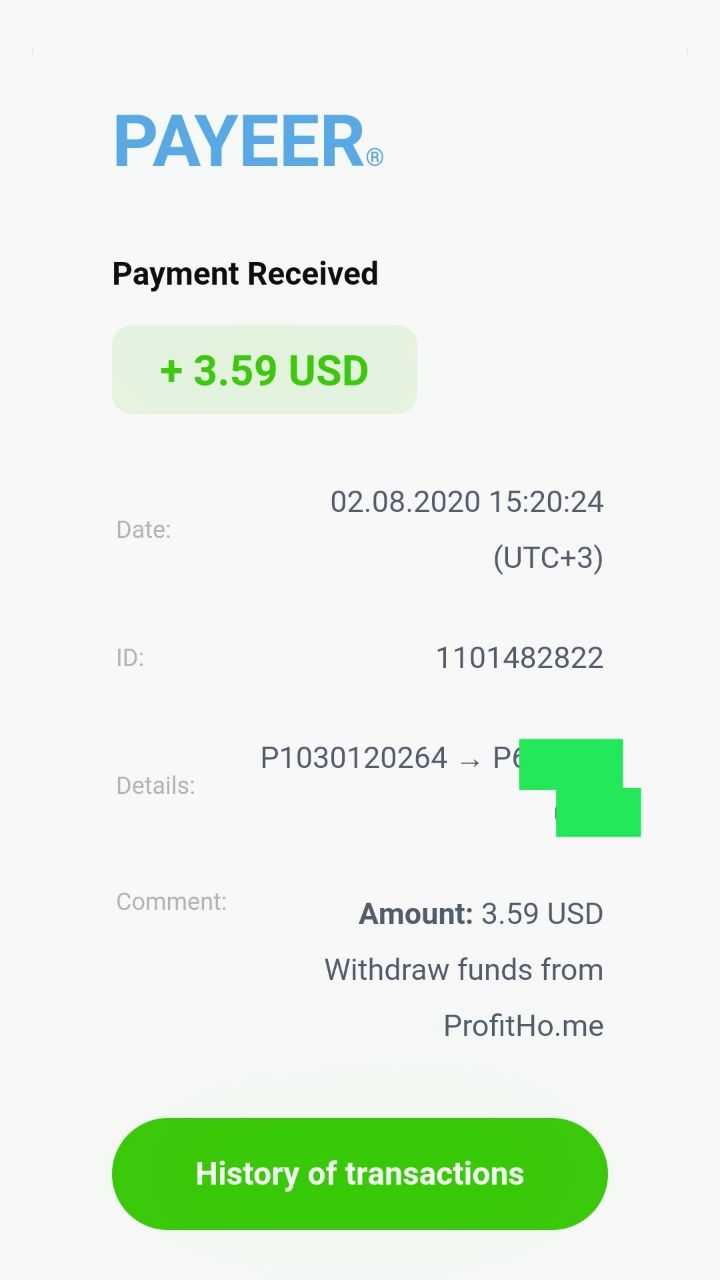The width and height of the screenshot is (720, 1280).
Task: Open History of transactions
Action: [360, 1173]
